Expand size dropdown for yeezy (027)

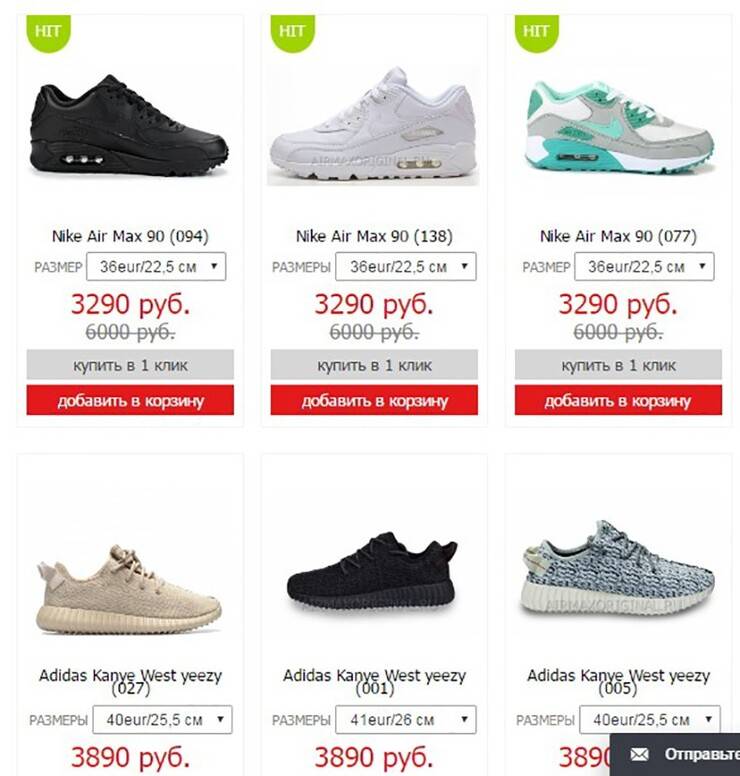(162, 720)
